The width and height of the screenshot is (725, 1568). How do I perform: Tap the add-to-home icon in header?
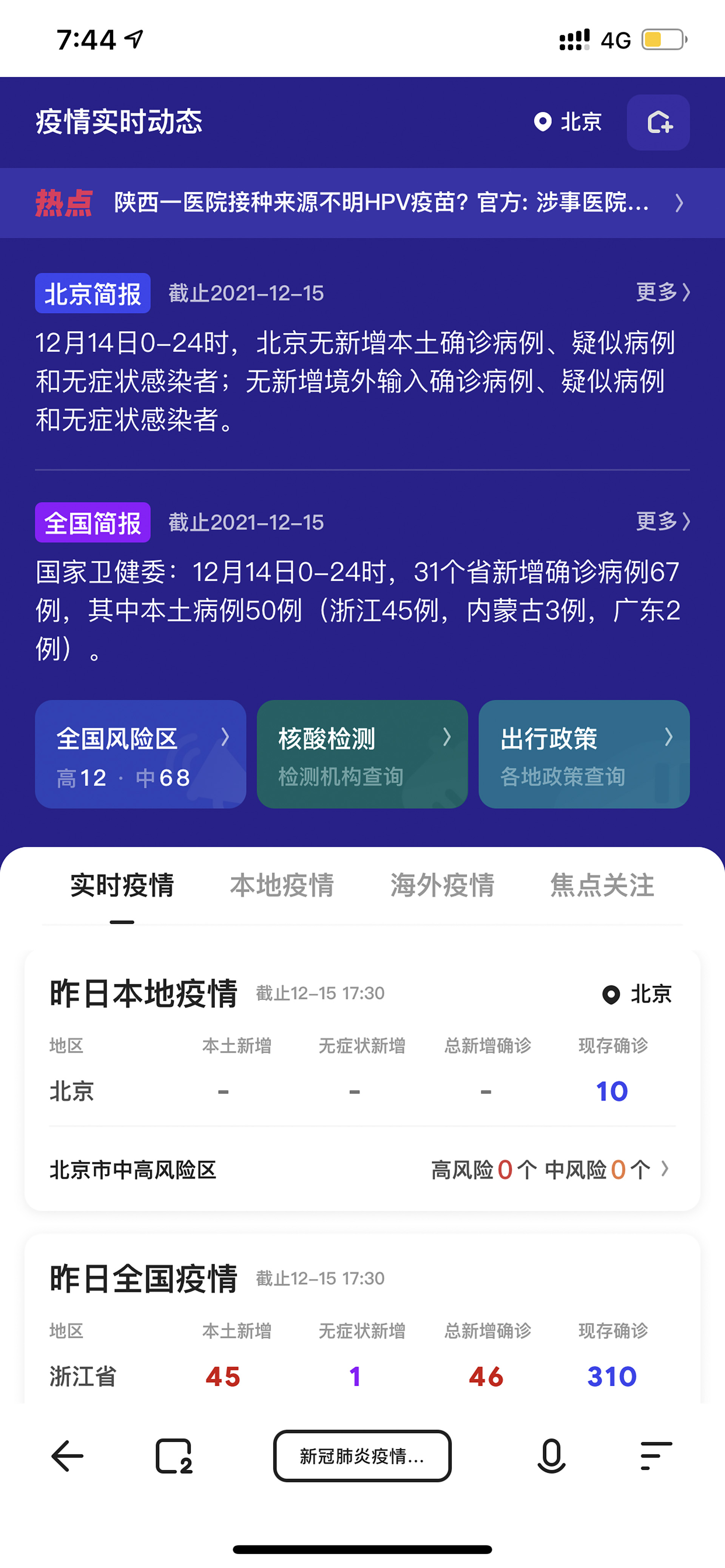[x=658, y=122]
